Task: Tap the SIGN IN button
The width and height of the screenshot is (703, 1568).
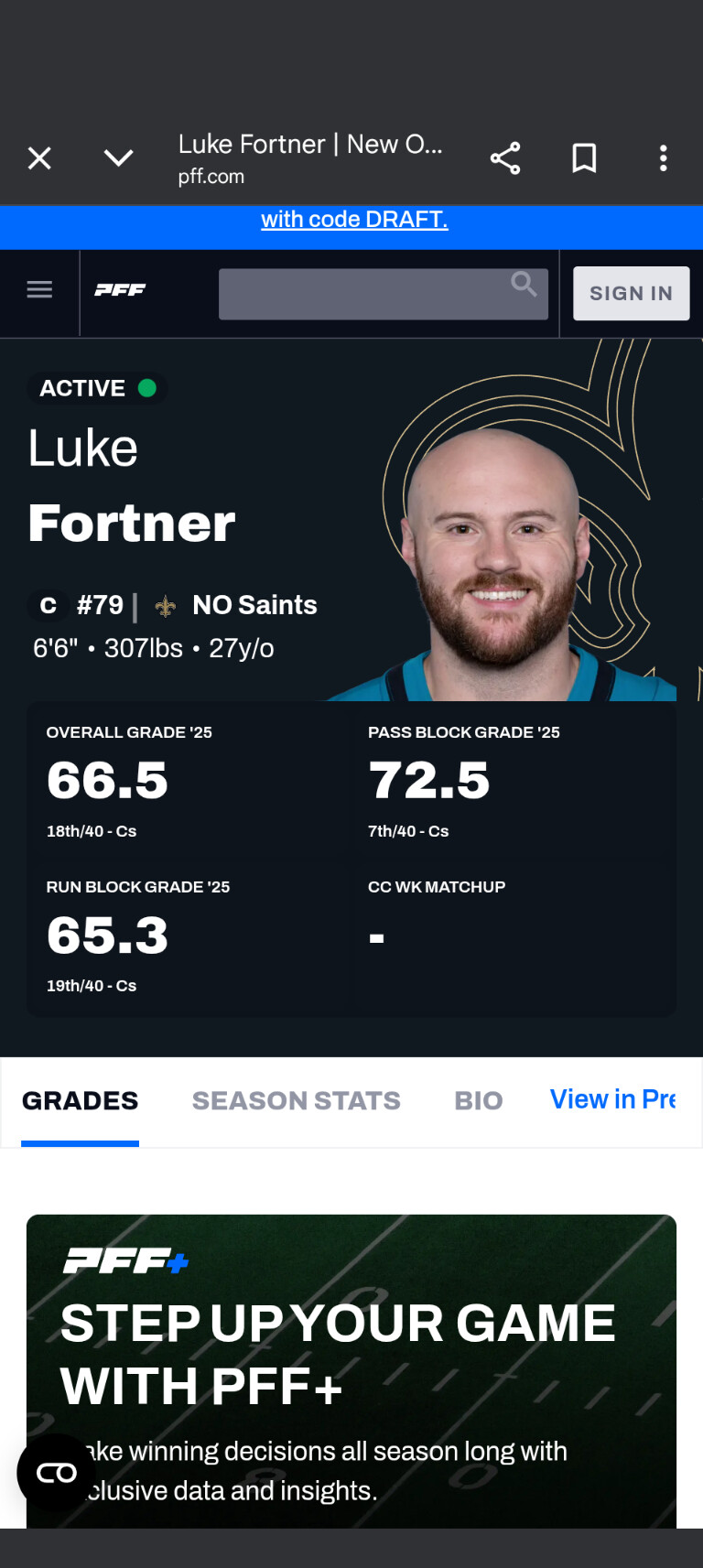Action: point(631,293)
